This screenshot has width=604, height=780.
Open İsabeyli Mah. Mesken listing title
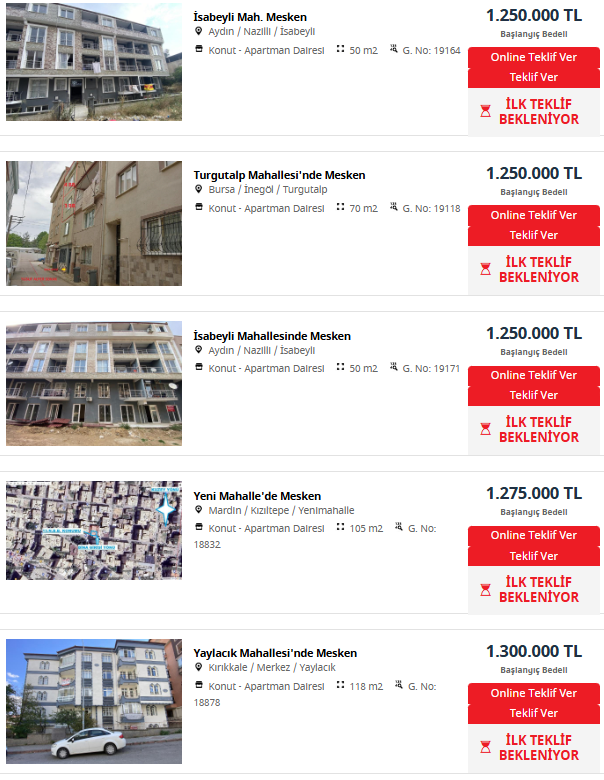pyautogui.click(x=250, y=17)
